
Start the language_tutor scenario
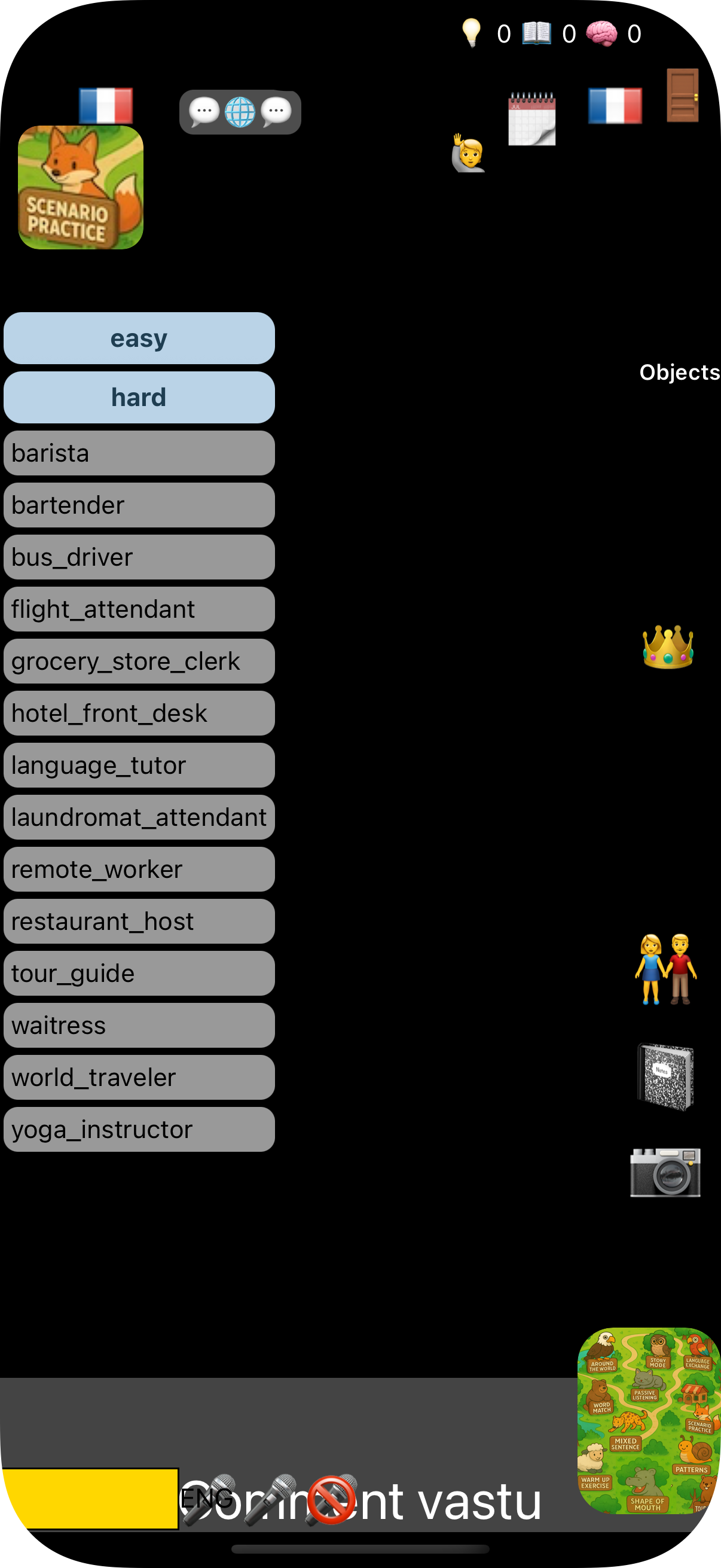pos(139,765)
